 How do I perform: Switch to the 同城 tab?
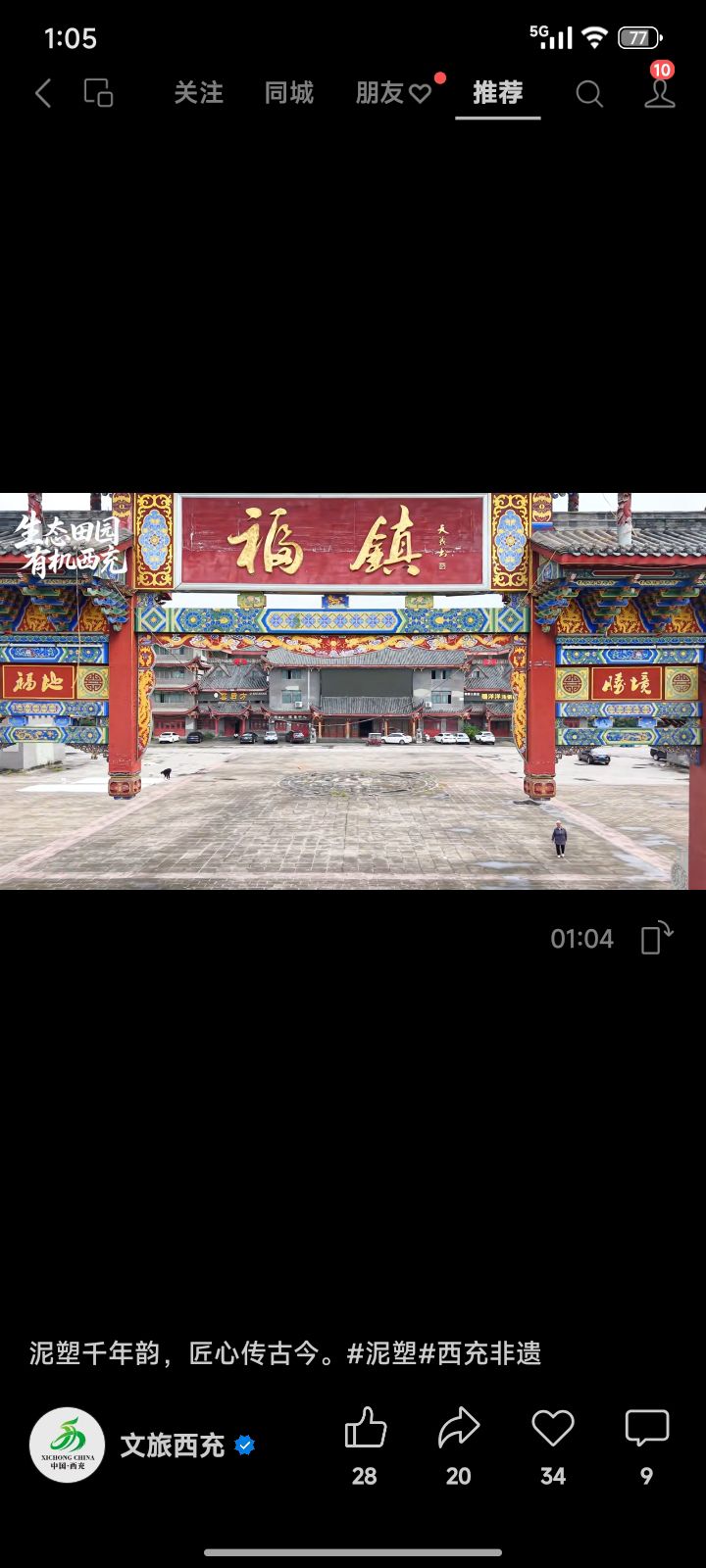coord(288,93)
